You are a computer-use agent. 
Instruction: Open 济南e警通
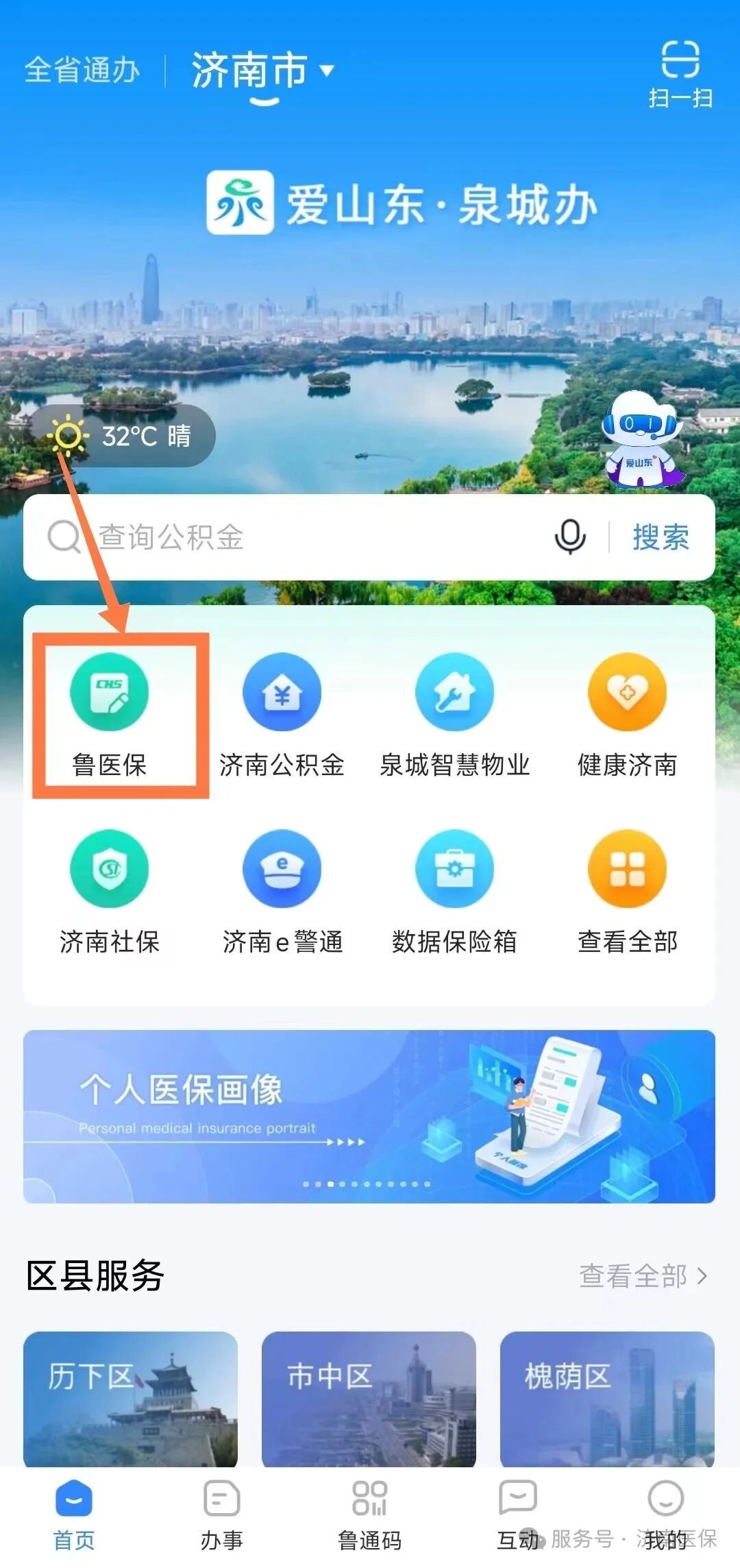[x=282, y=890]
